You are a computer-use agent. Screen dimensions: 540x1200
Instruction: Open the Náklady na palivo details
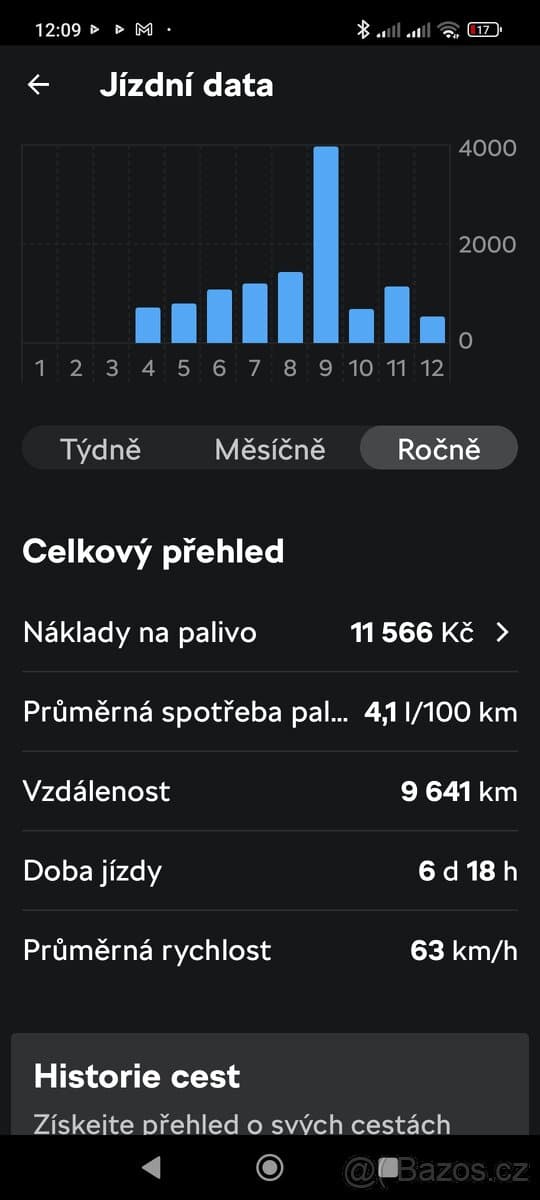click(x=270, y=632)
